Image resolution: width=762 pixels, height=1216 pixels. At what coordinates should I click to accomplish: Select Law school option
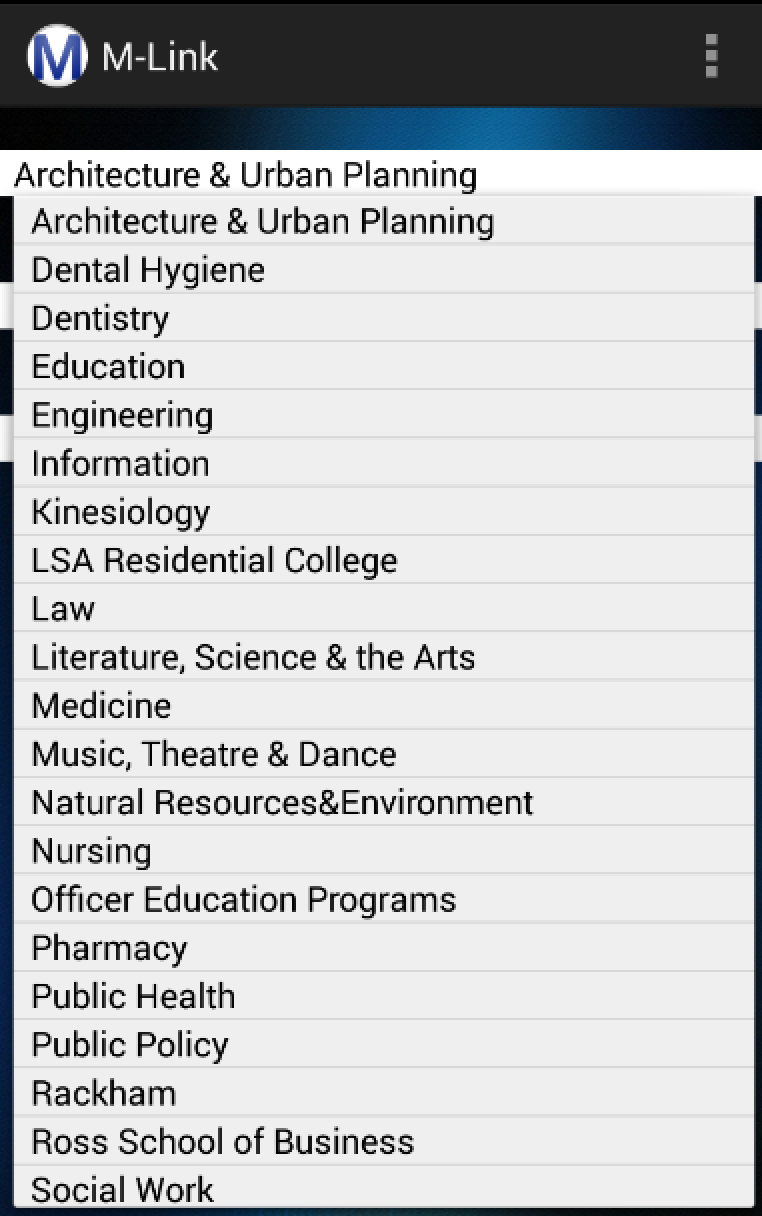point(383,608)
